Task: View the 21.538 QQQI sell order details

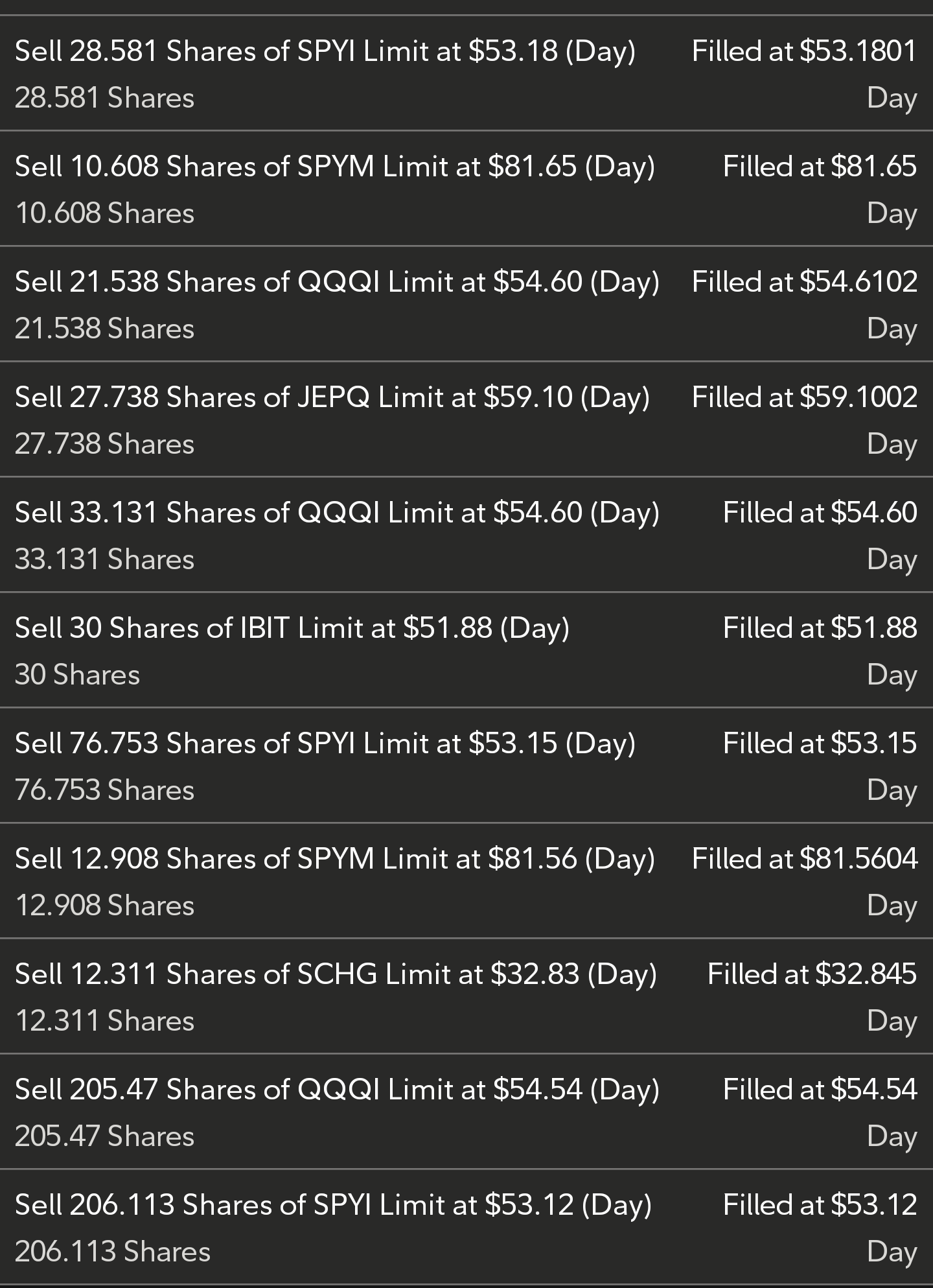Action: coord(466,304)
